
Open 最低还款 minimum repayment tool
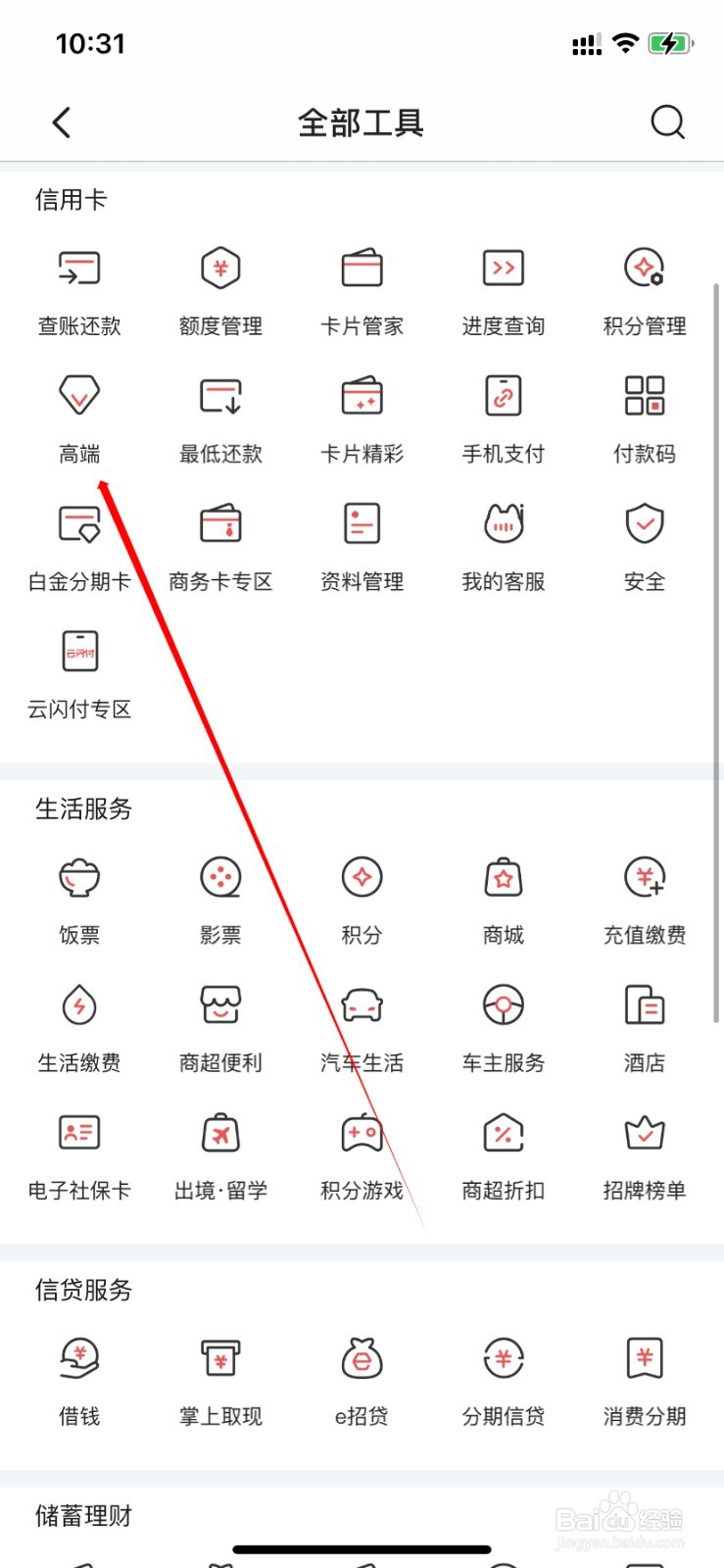(x=219, y=416)
